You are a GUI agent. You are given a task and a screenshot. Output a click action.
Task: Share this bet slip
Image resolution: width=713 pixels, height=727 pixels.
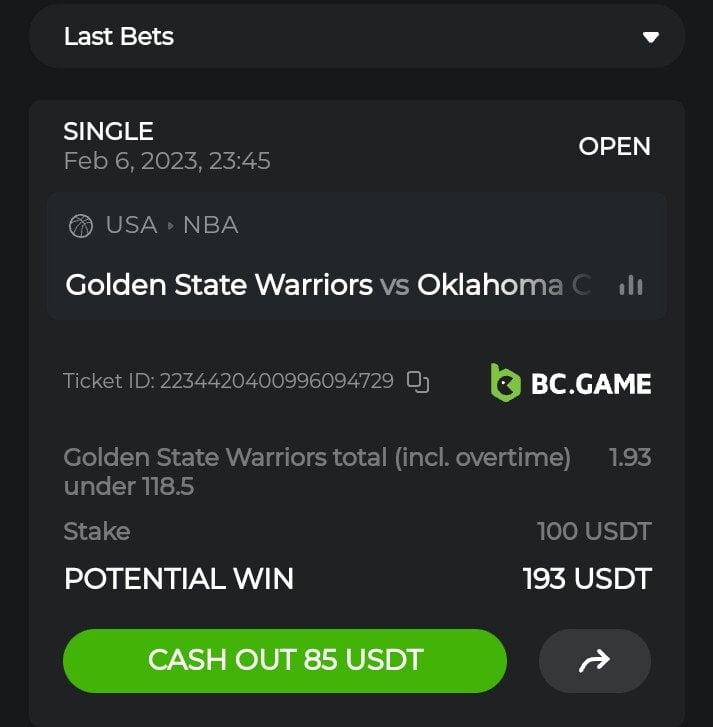594,660
